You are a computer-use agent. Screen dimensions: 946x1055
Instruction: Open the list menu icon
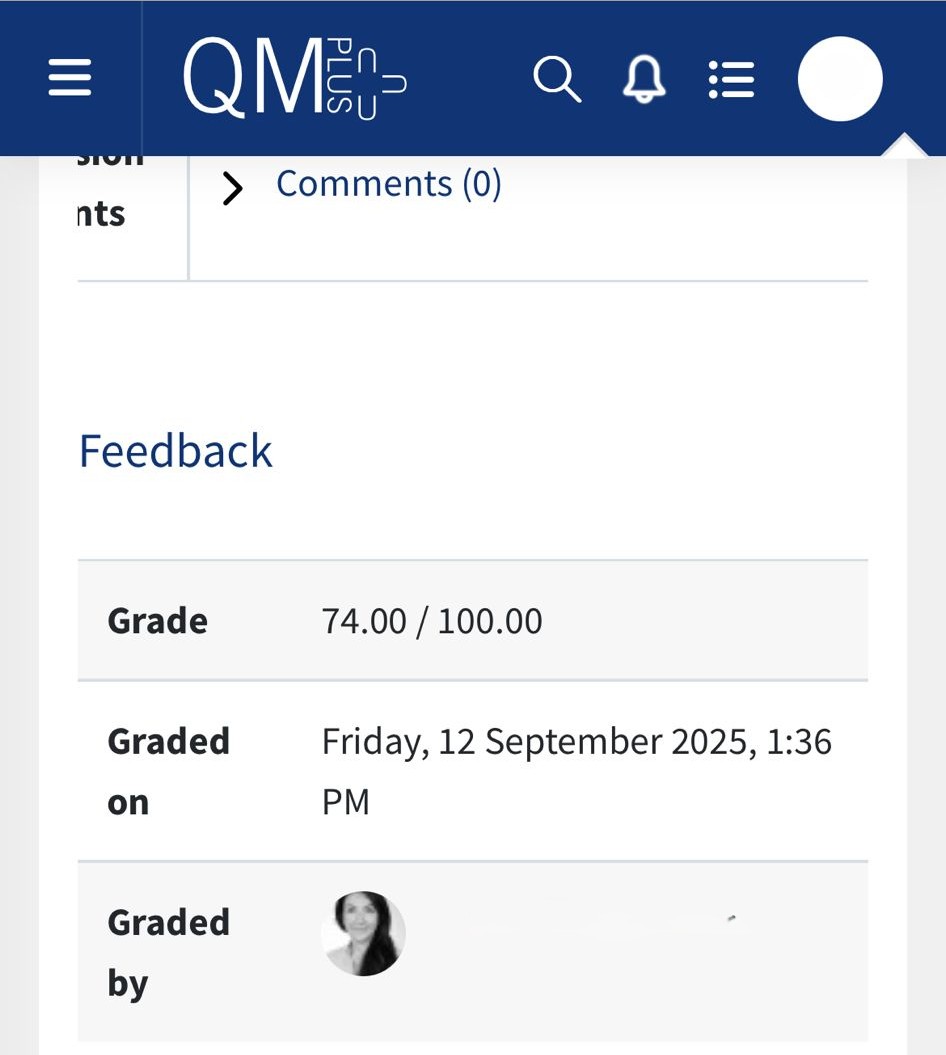click(x=731, y=78)
